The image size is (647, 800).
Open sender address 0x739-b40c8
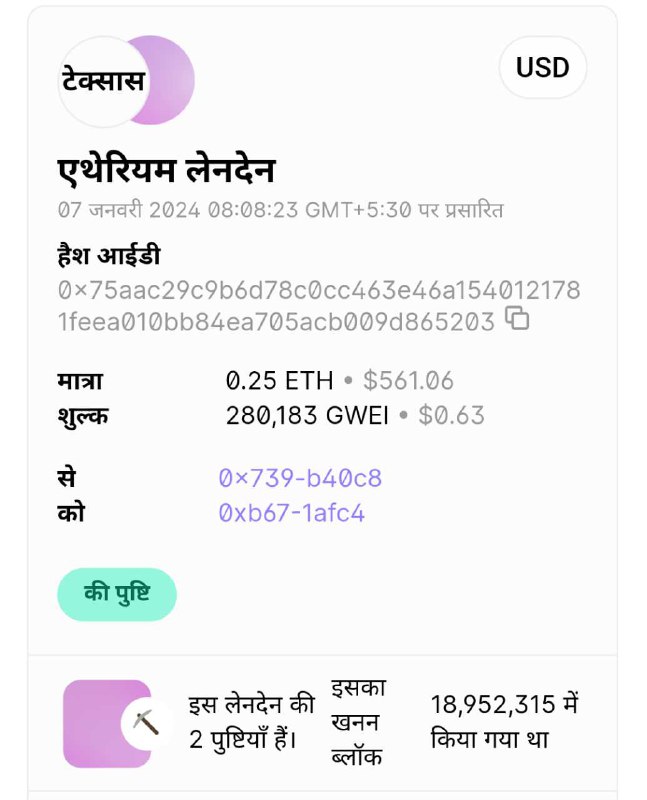300,478
